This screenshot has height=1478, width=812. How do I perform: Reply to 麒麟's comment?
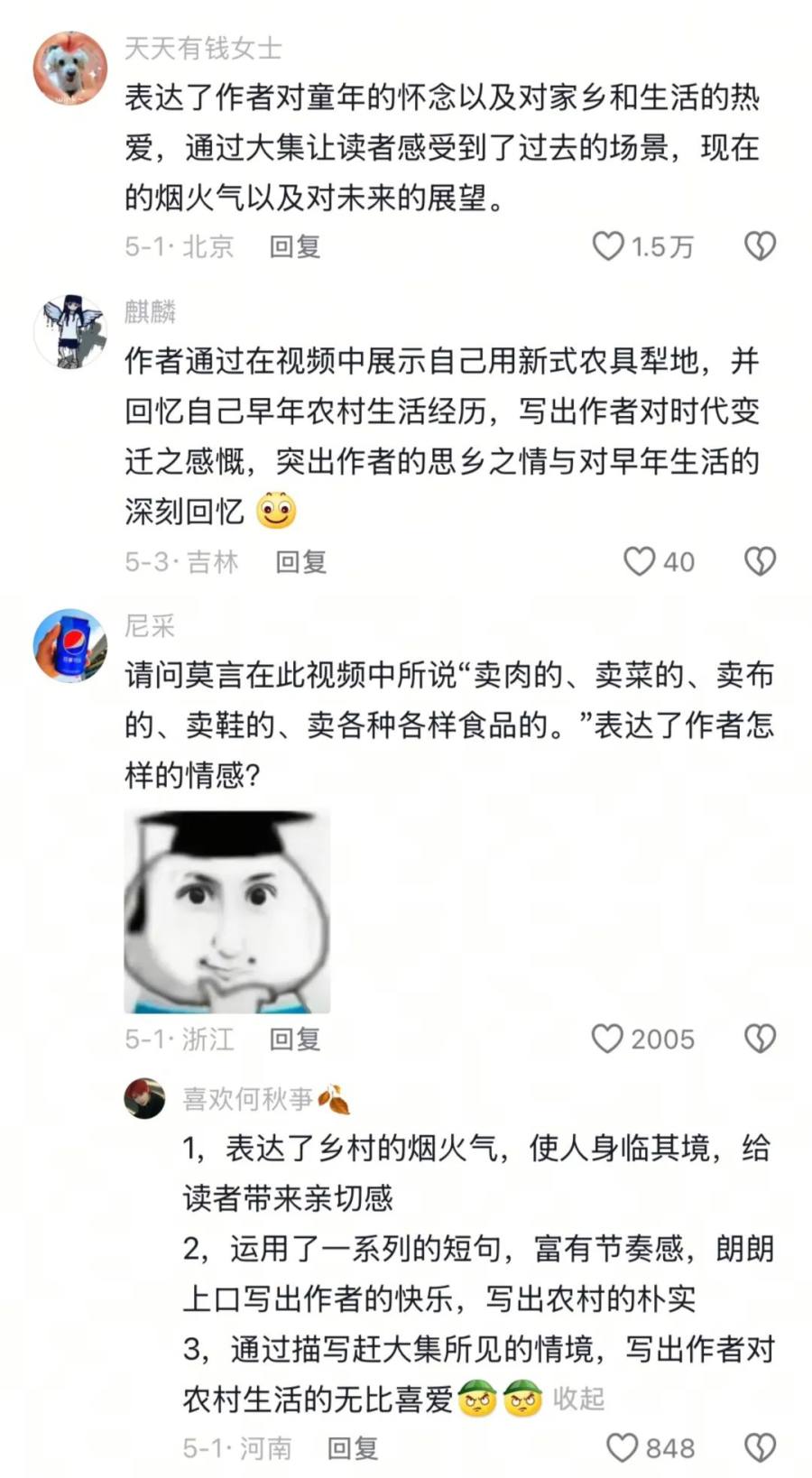[x=300, y=562]
